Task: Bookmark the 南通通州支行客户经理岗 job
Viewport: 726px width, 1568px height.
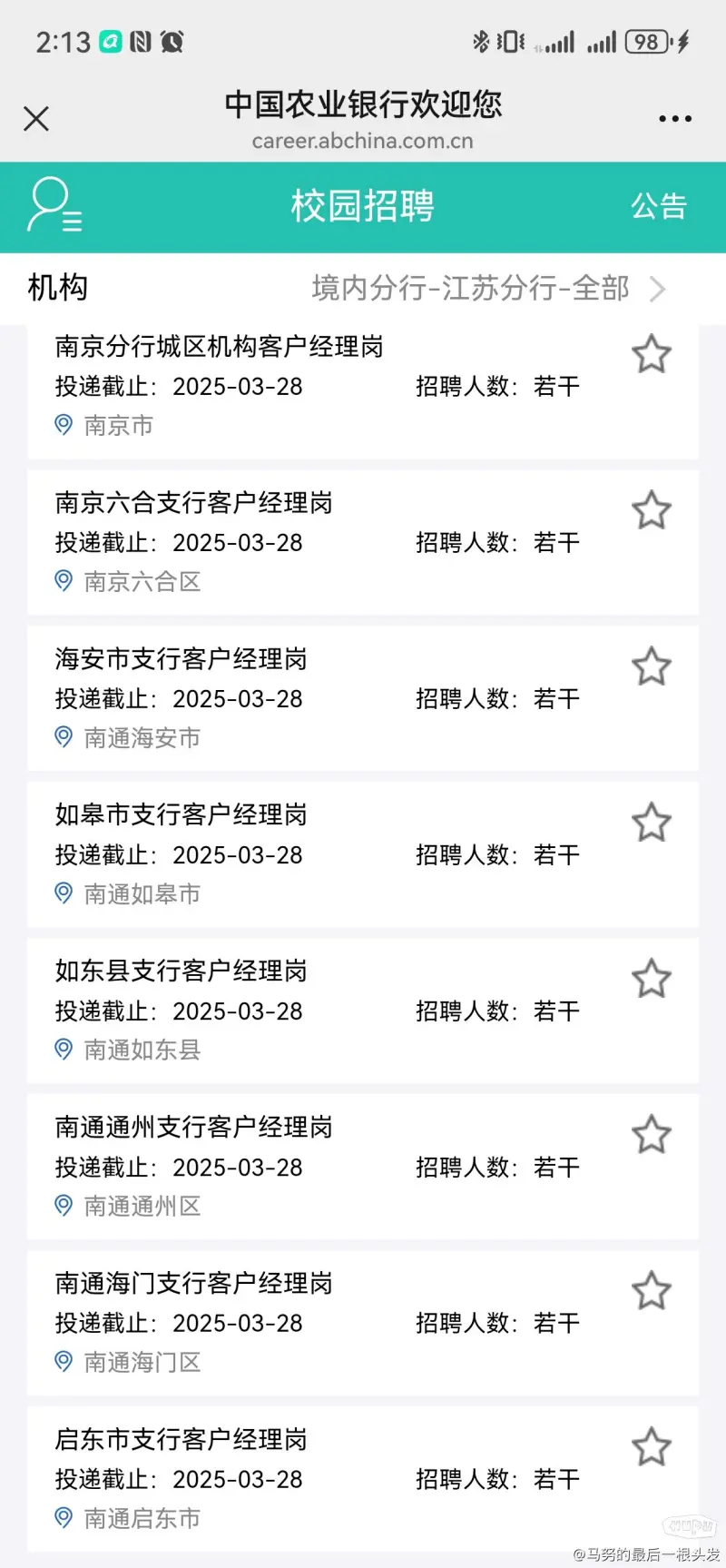Action: coord(652,1135)
